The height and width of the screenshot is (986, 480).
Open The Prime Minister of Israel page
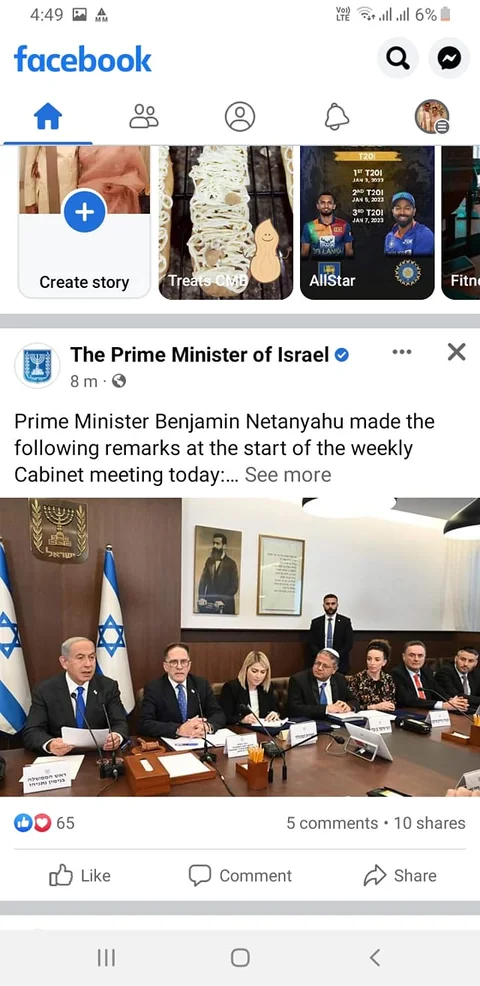(199, 355)
